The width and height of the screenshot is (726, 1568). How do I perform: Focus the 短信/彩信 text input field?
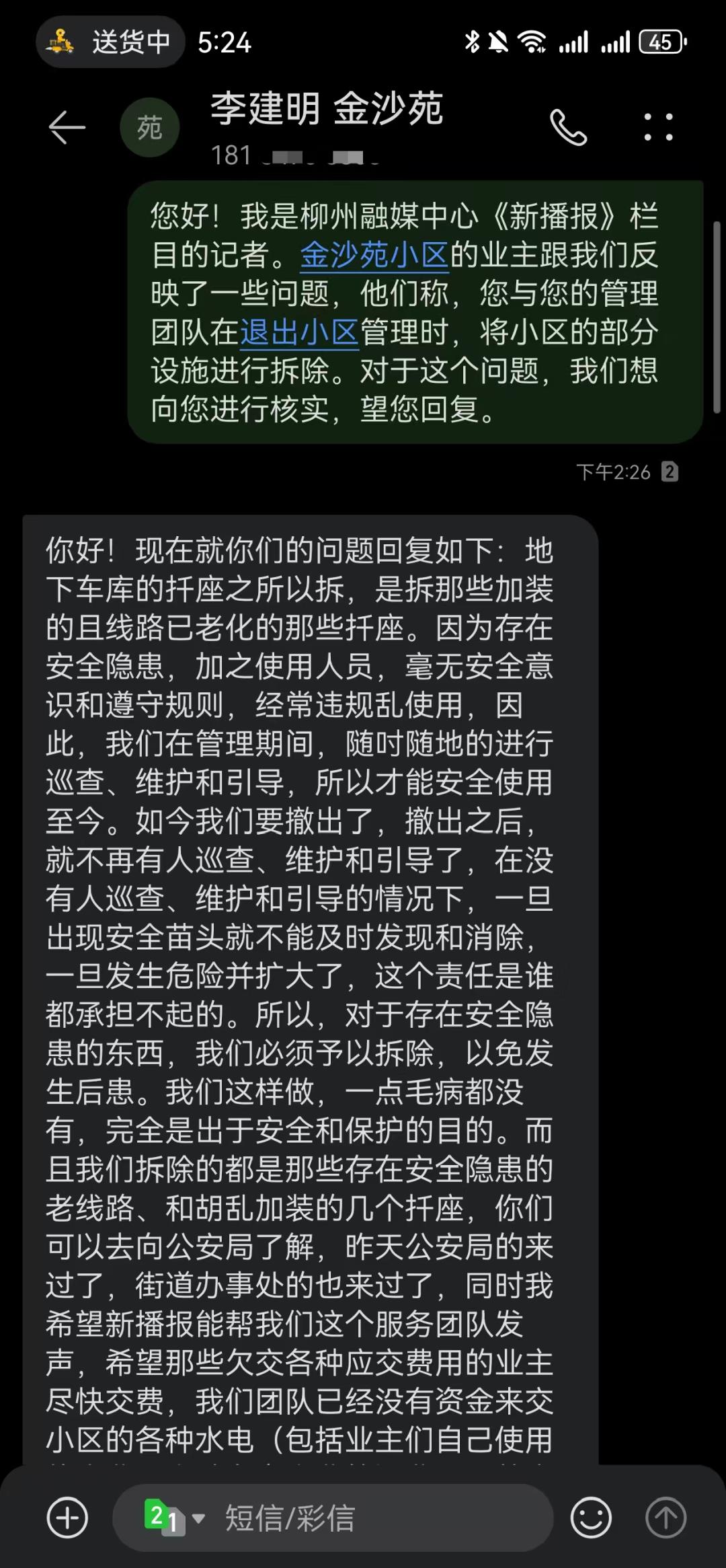(x=376, y=1518)
